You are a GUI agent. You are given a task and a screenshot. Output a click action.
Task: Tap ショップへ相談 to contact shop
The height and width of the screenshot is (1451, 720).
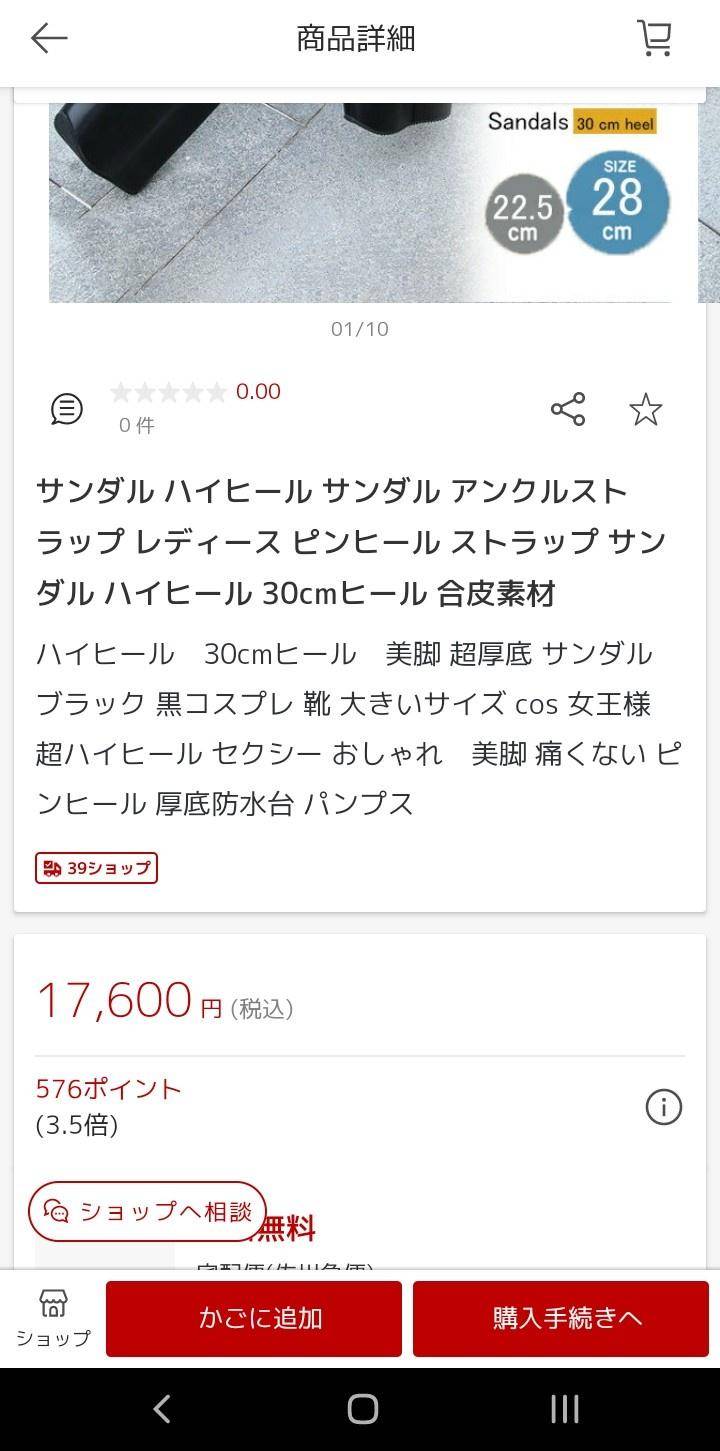pyautogui.click(x=148, y=1211)
